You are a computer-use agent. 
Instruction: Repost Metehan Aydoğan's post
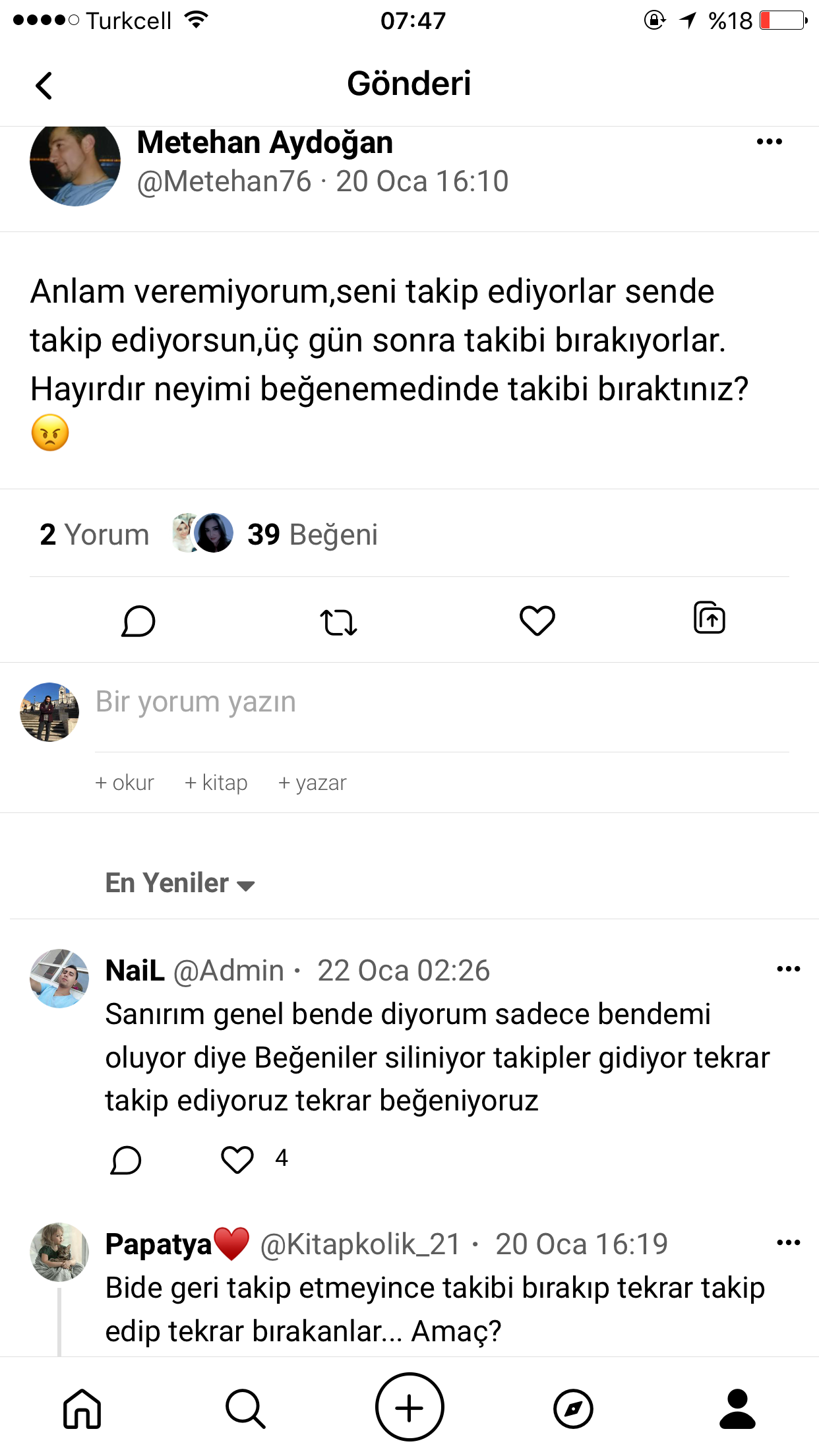[x=338, y=622]
